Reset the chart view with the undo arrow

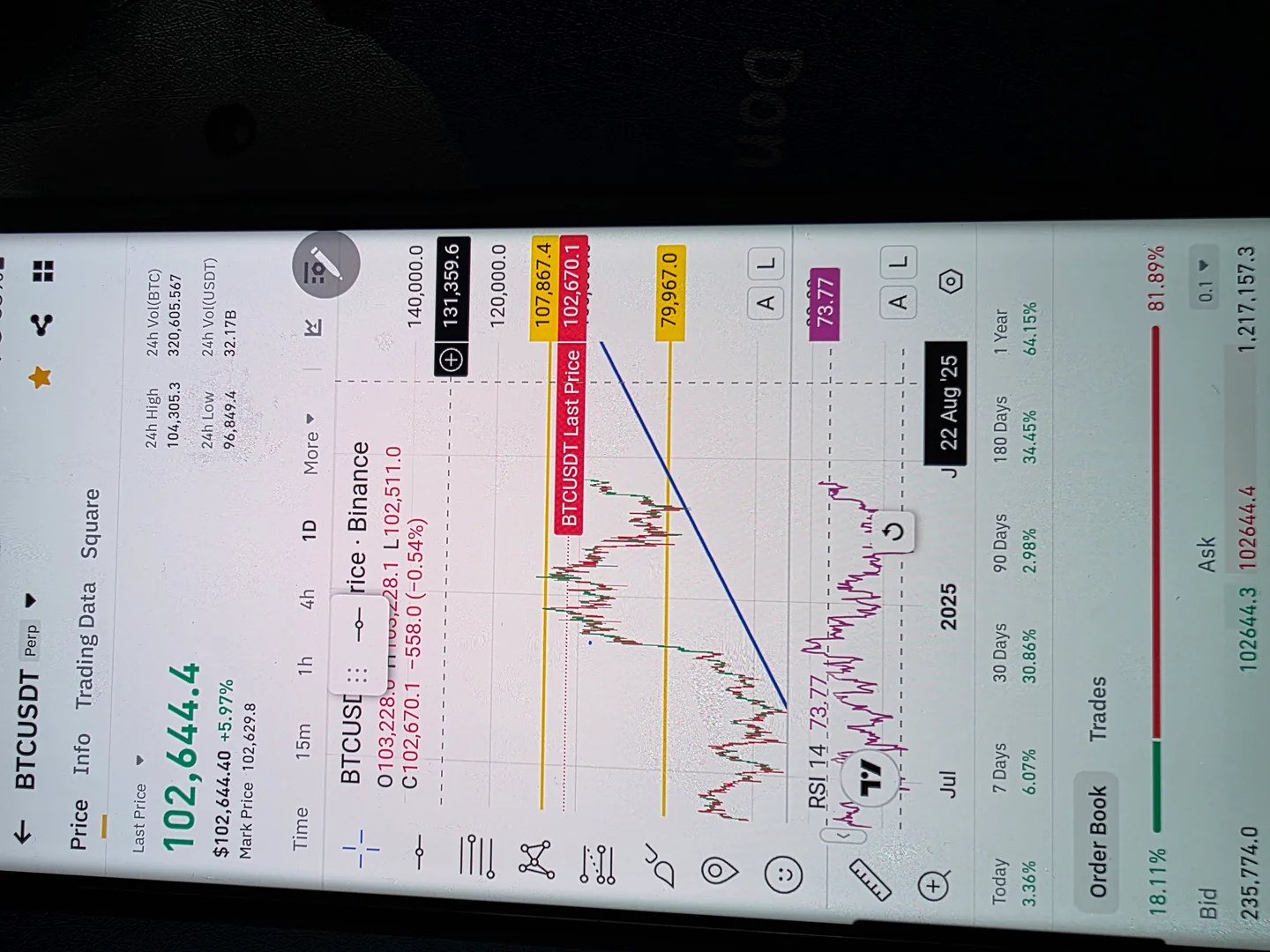pyautogui.click(x=893, y=532)
